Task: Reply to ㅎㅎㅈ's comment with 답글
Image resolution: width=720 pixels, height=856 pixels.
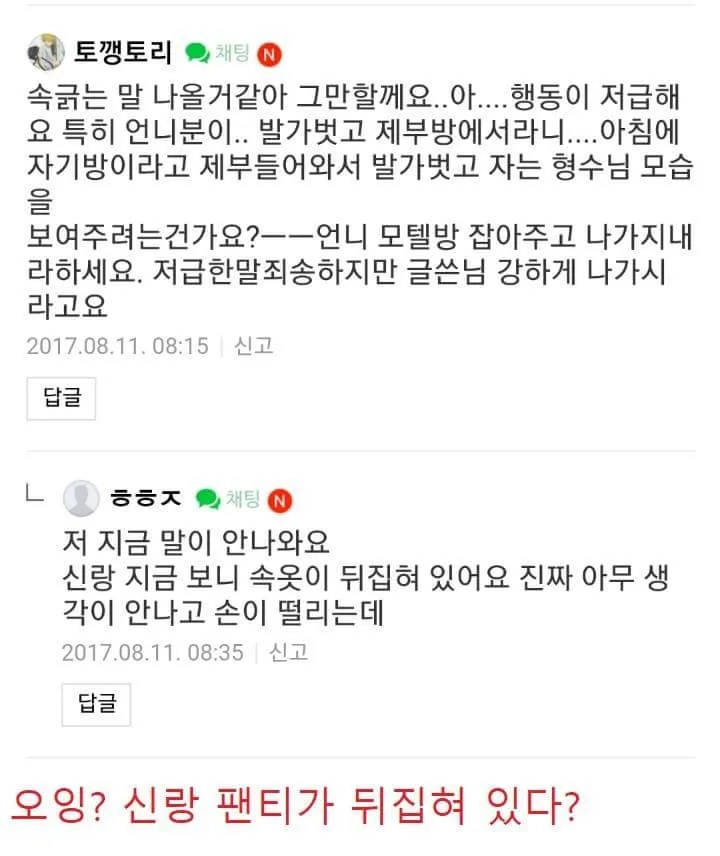Action: click(96, 704)
